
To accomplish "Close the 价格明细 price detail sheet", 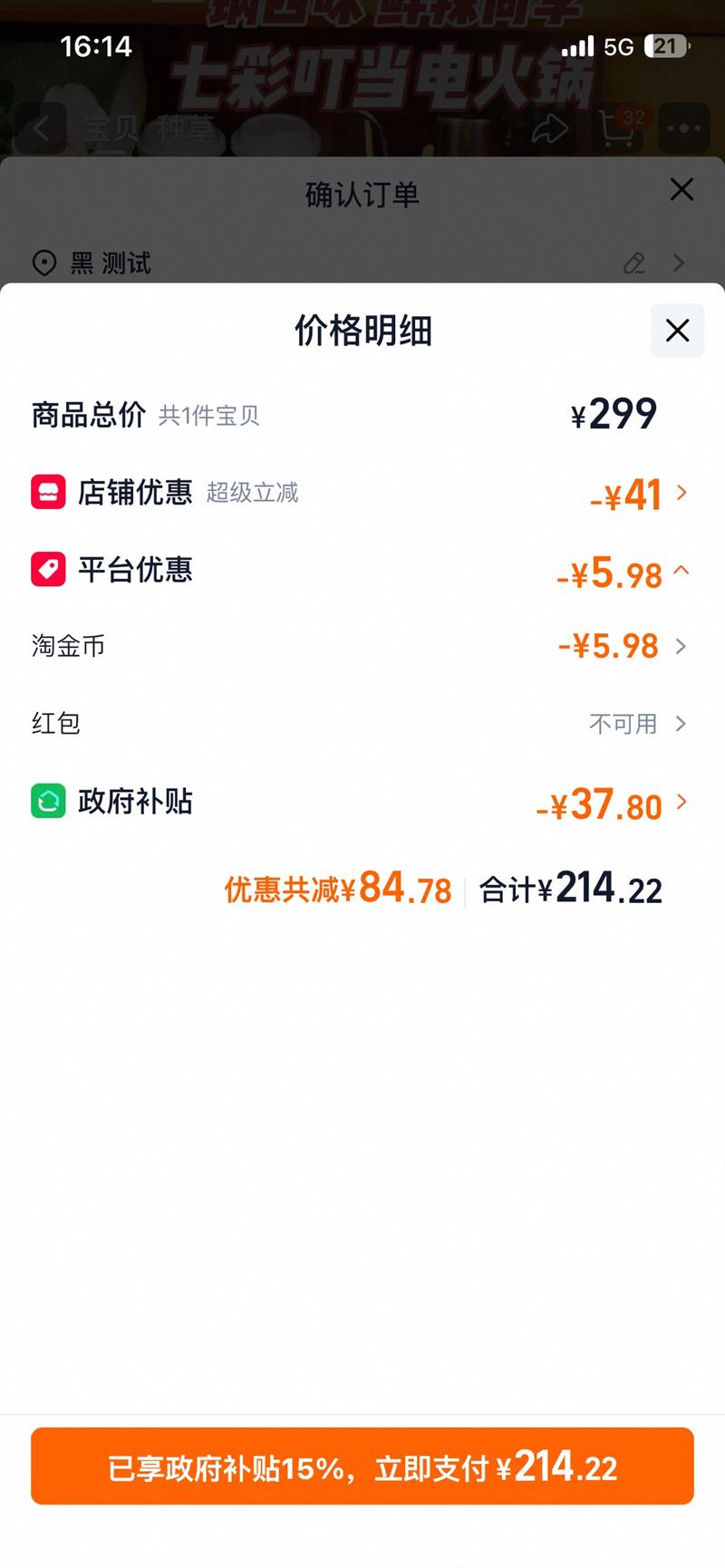I will tap(677, 331).
